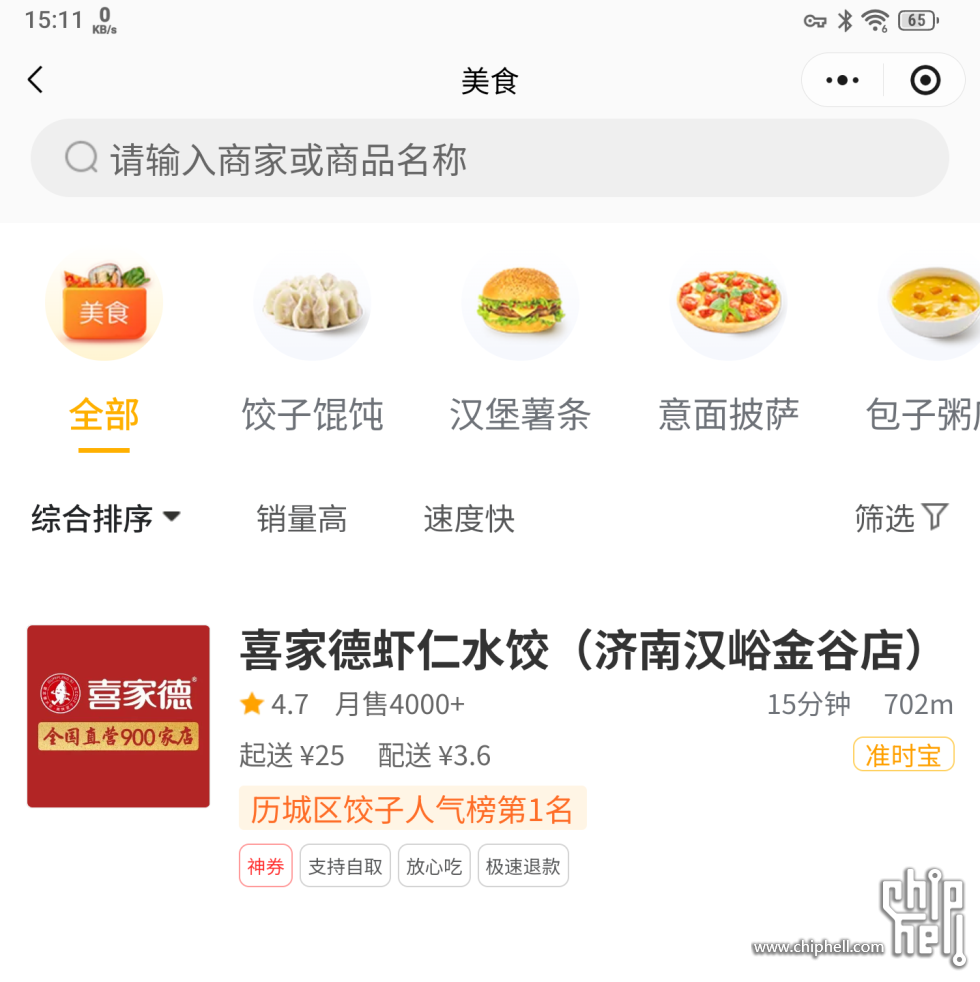Toggle the 支持自取 filter tag
This screenshot has height=982, width=980.
click(x=345, y=866)
